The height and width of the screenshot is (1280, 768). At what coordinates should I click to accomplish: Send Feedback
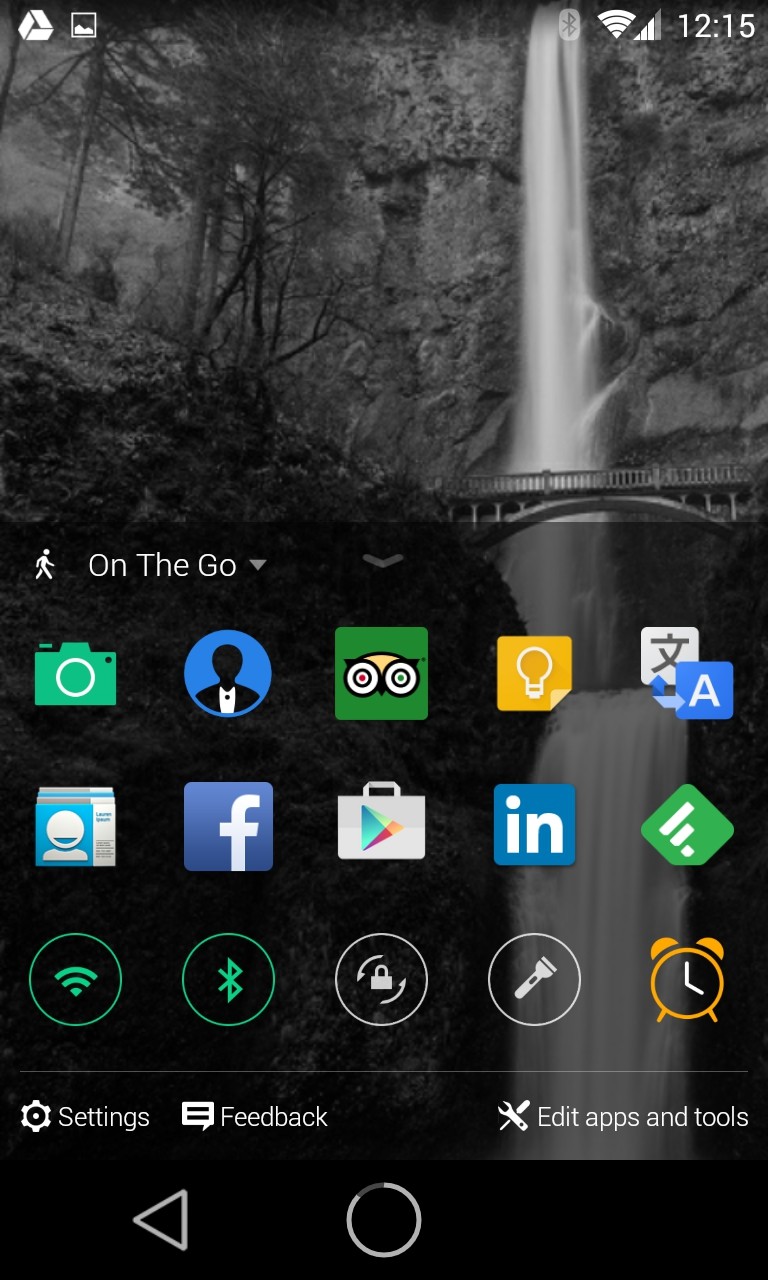255,1117
